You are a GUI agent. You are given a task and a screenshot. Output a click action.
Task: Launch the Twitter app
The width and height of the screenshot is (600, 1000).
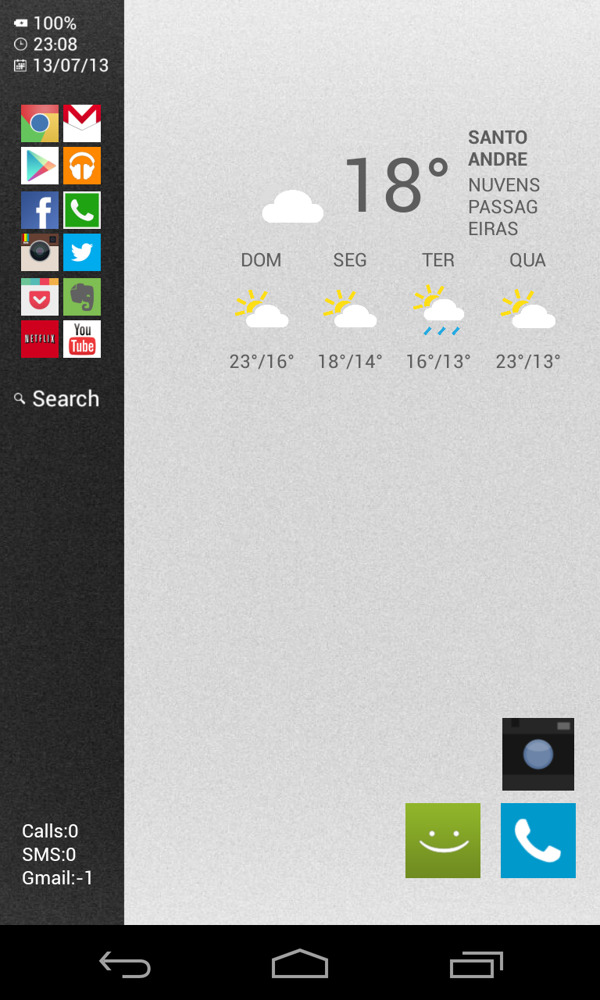(x=82, y=252)
